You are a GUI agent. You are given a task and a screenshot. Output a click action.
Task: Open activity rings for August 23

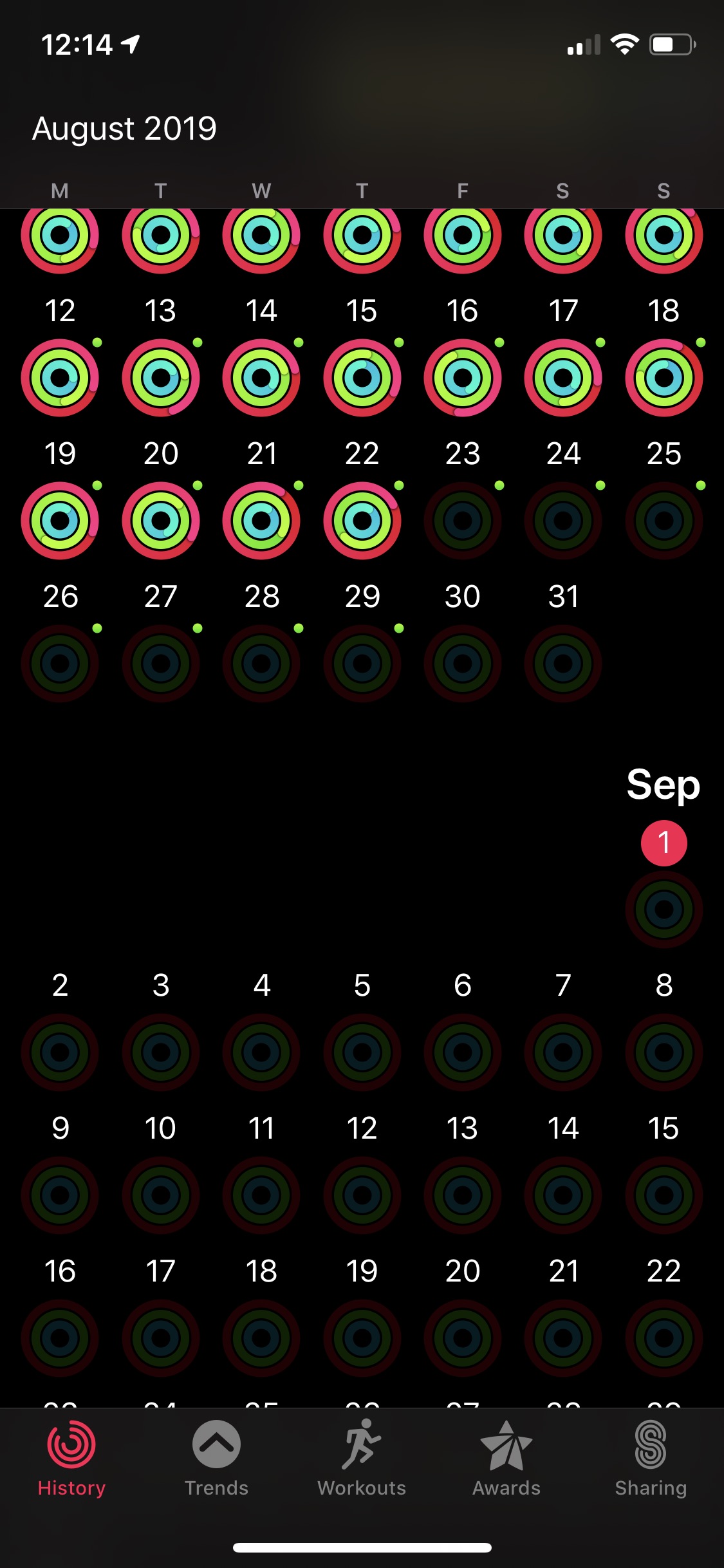[463, 521]
